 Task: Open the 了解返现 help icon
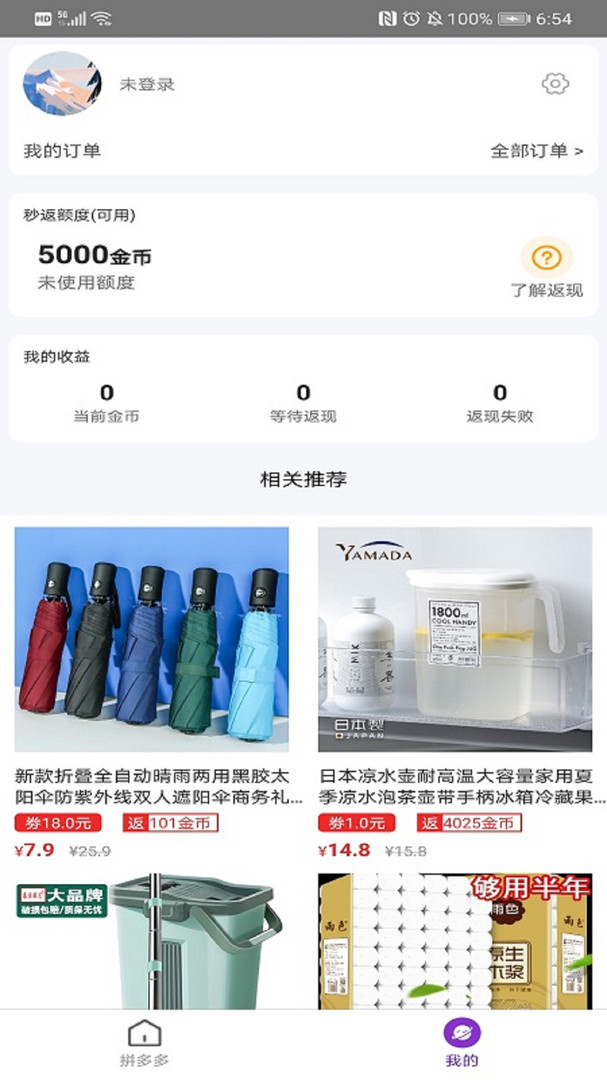click(546, 258)
